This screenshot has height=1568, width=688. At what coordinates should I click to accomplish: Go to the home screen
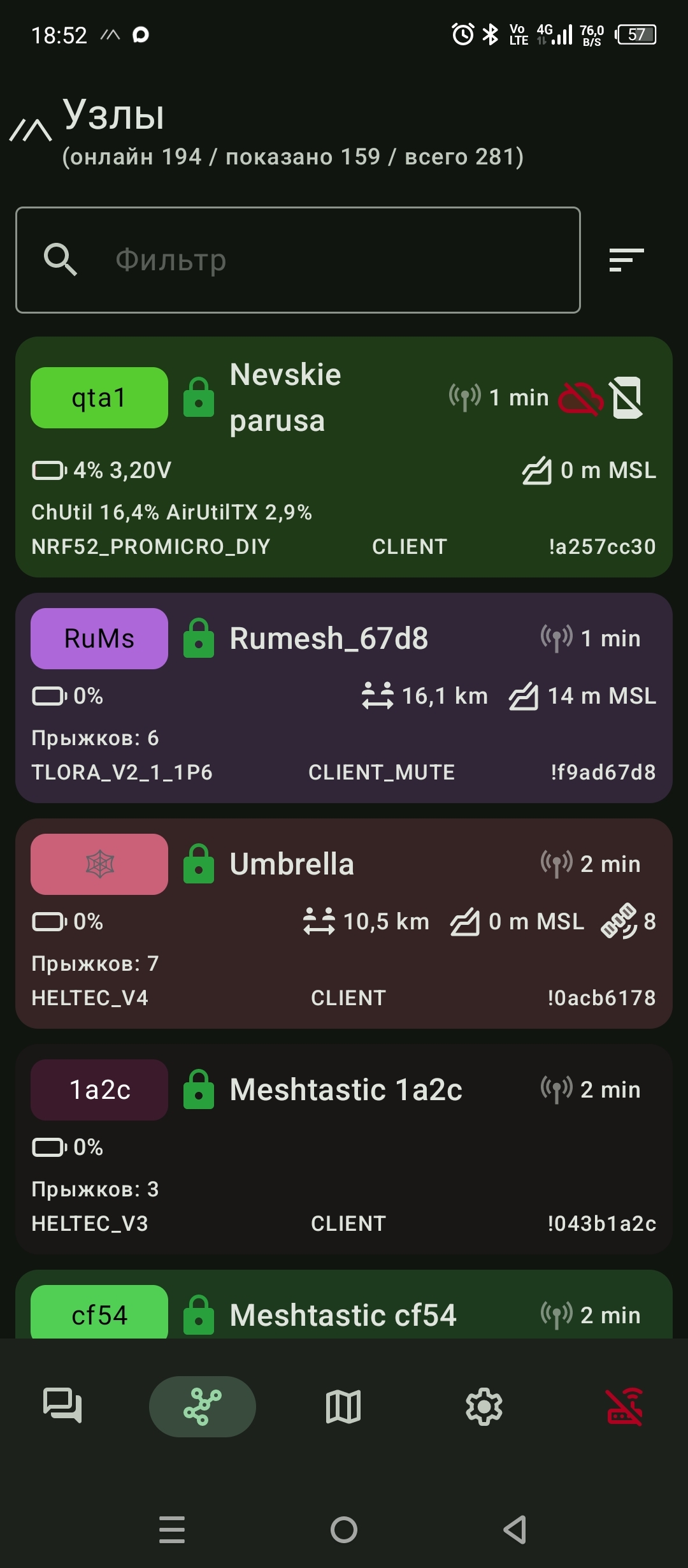344,1530
